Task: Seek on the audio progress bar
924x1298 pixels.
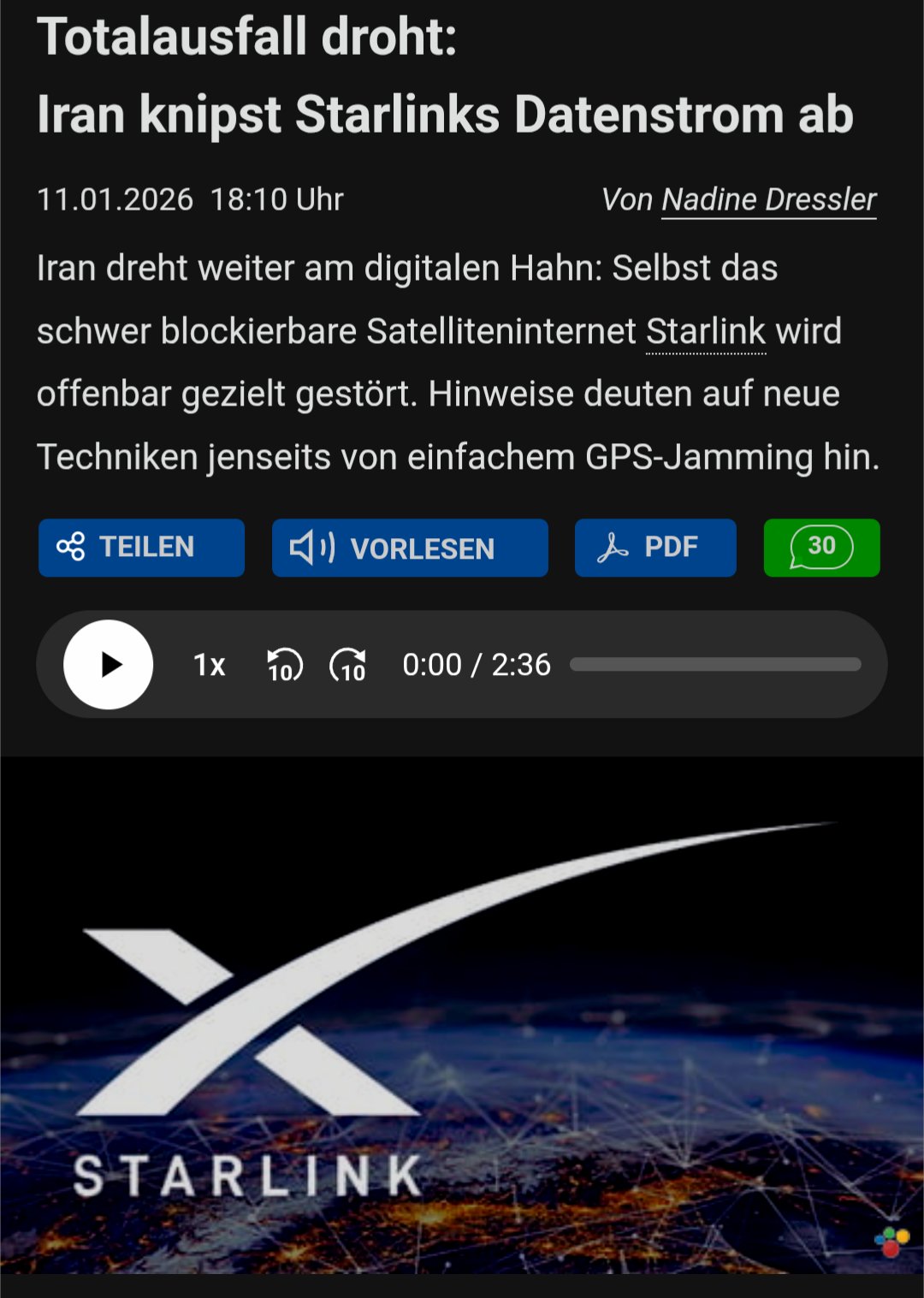Action: 714,665
